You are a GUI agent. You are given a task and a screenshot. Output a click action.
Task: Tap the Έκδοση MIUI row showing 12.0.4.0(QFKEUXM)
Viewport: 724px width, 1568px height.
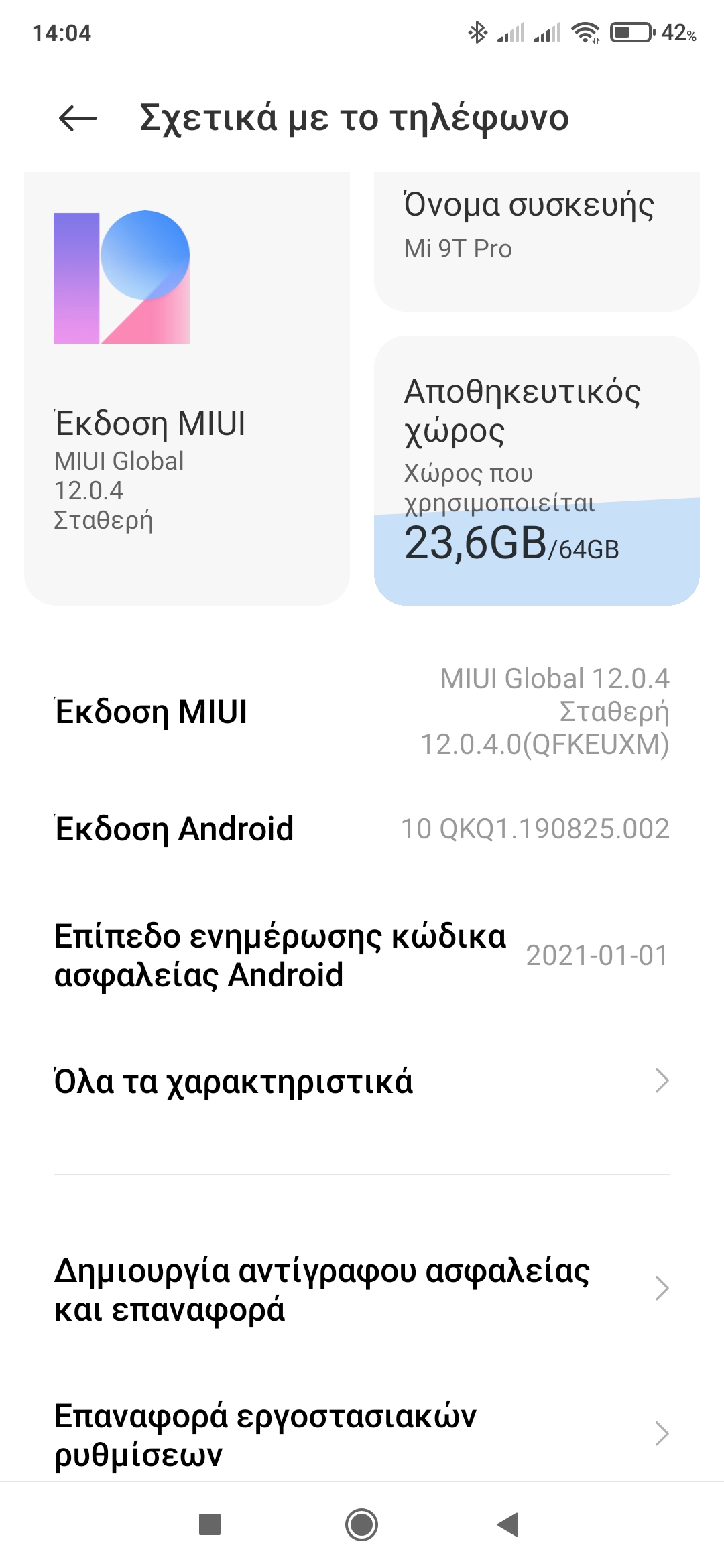362,712
